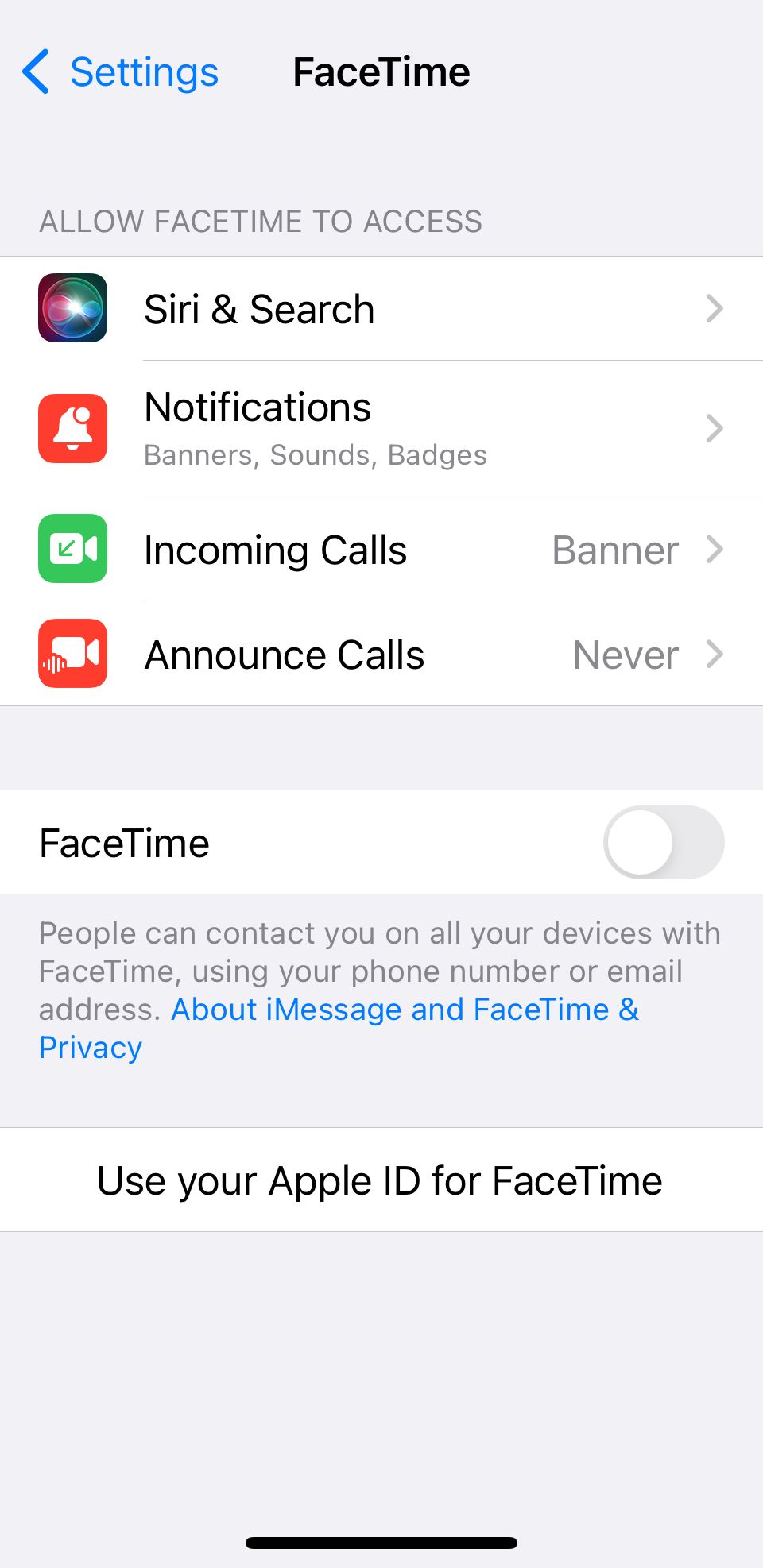Open Announce Calls setting
Image resolution: width=763 pixels, height=1568 pixels.
pyautogui.click(x=381, y=655)
